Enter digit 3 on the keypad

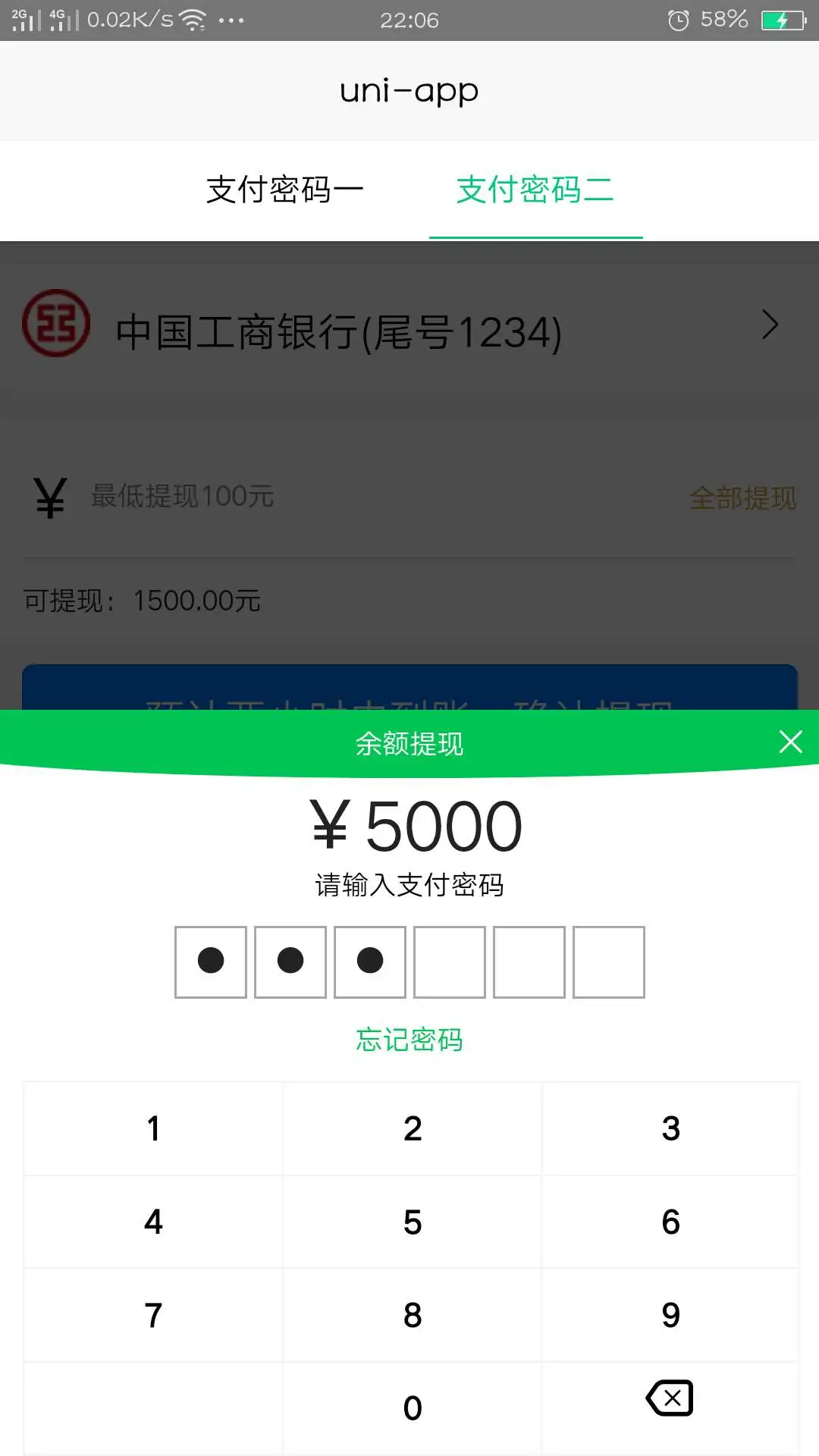pyautogui.click(x=670, y=1128)
